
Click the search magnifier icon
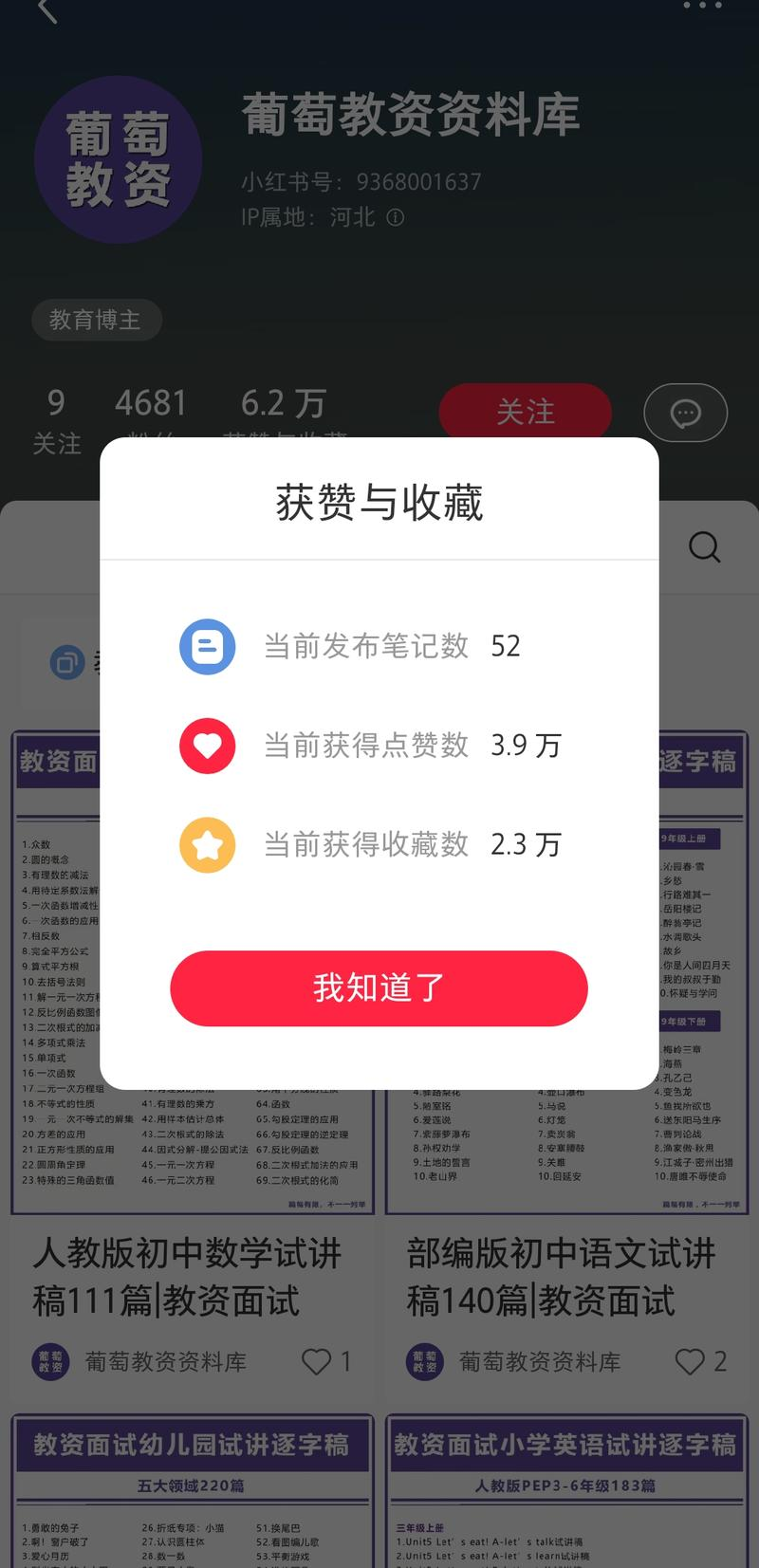[x=704, y=547]
